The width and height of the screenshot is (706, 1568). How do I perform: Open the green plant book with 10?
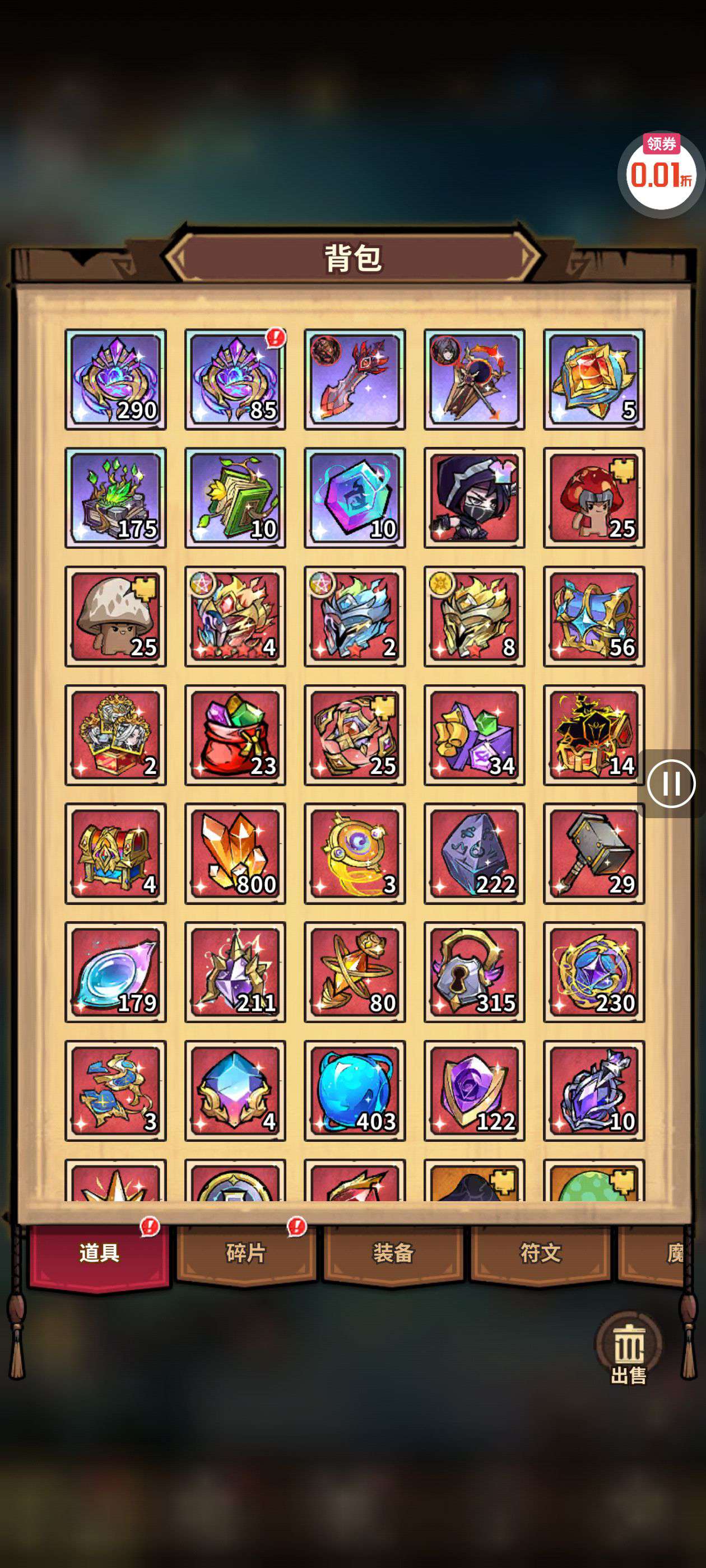[x=235, y=498]
